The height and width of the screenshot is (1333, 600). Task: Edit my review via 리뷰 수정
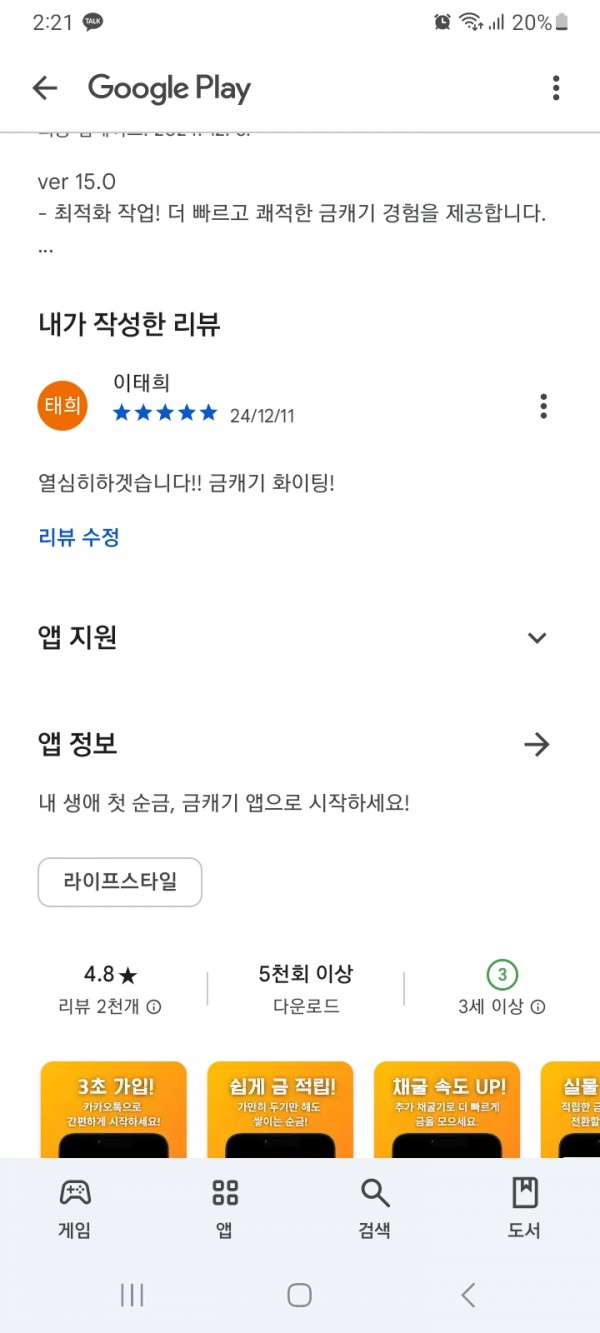[79, 537]
